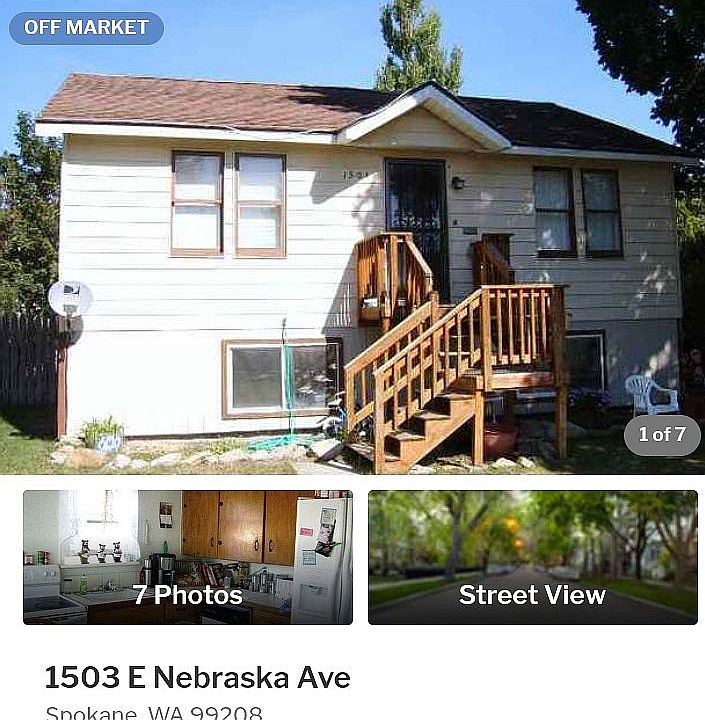Open the Street View tile

coord(532,557)
